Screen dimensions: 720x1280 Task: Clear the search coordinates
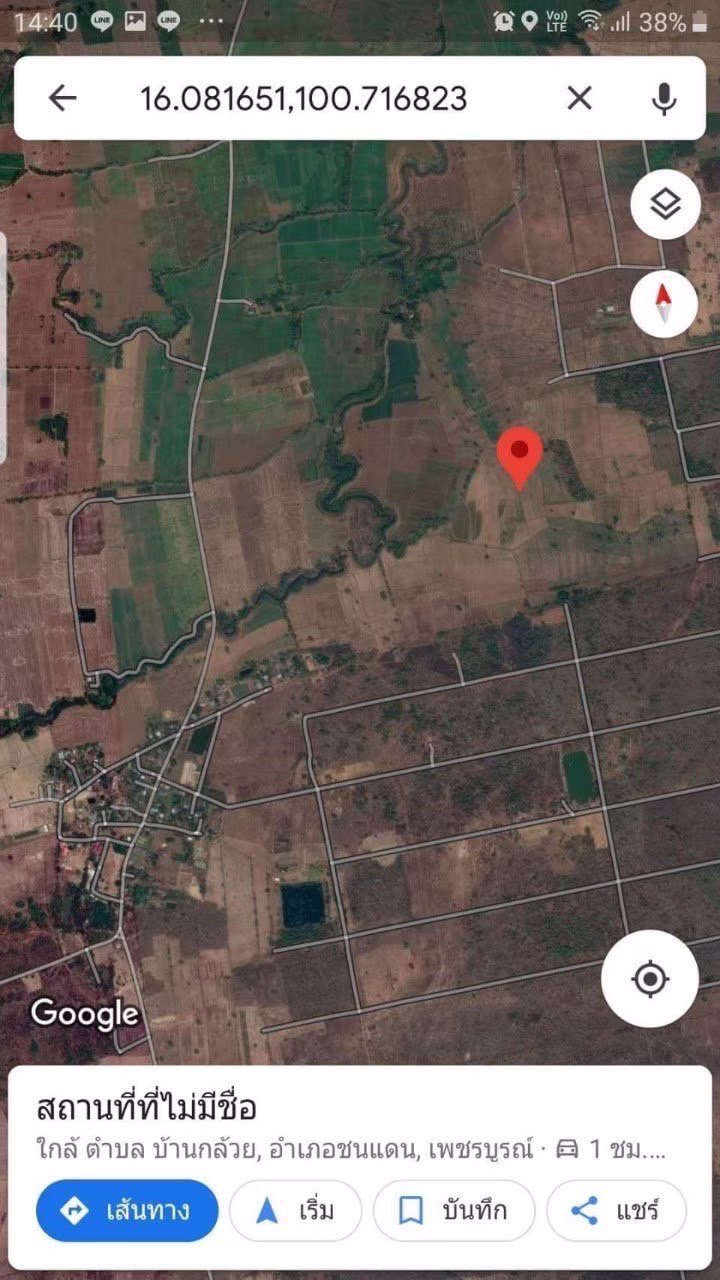pyautogui.click(x=579, y=98)
